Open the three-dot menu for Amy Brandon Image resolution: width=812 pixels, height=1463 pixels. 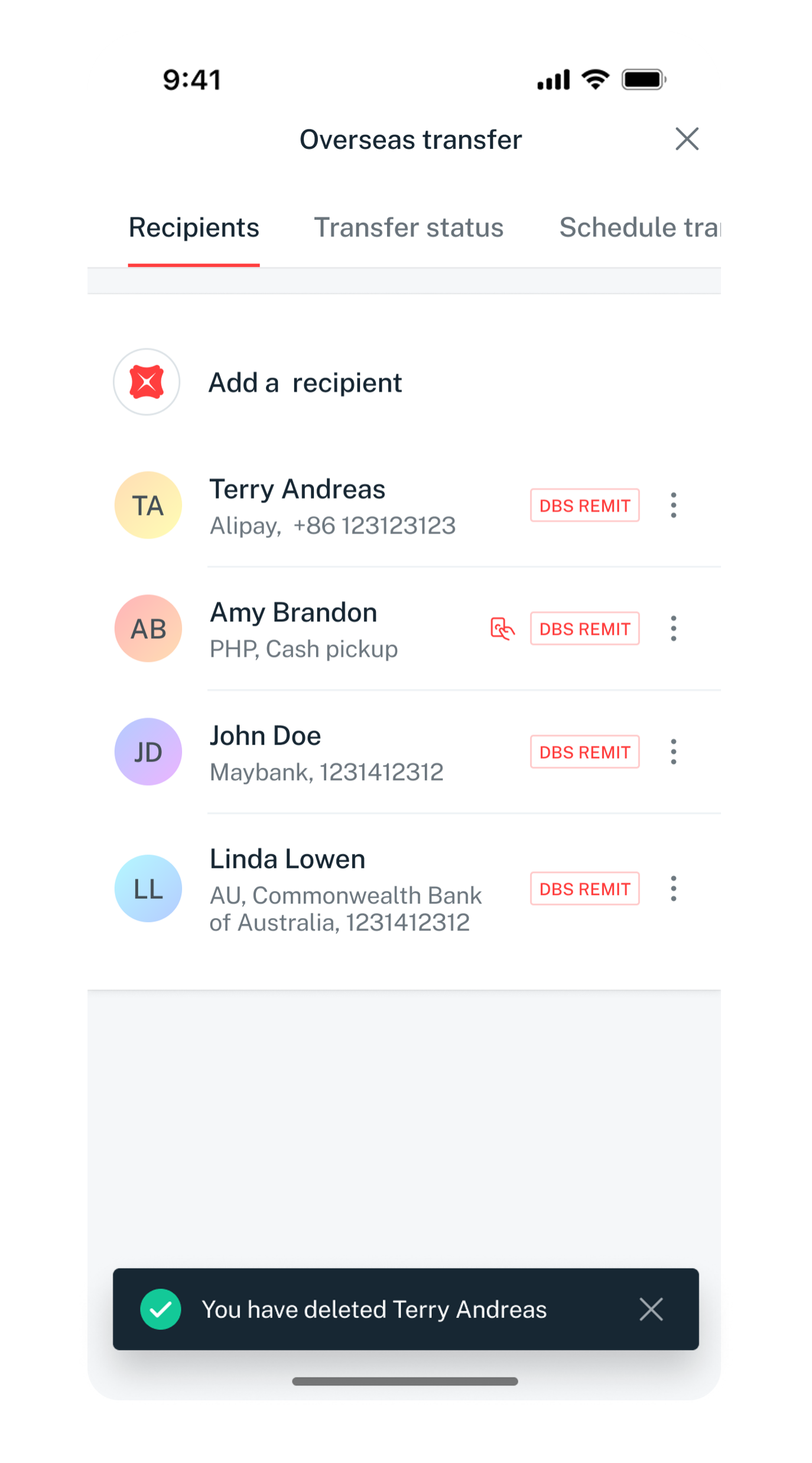[x=673, y=628]
